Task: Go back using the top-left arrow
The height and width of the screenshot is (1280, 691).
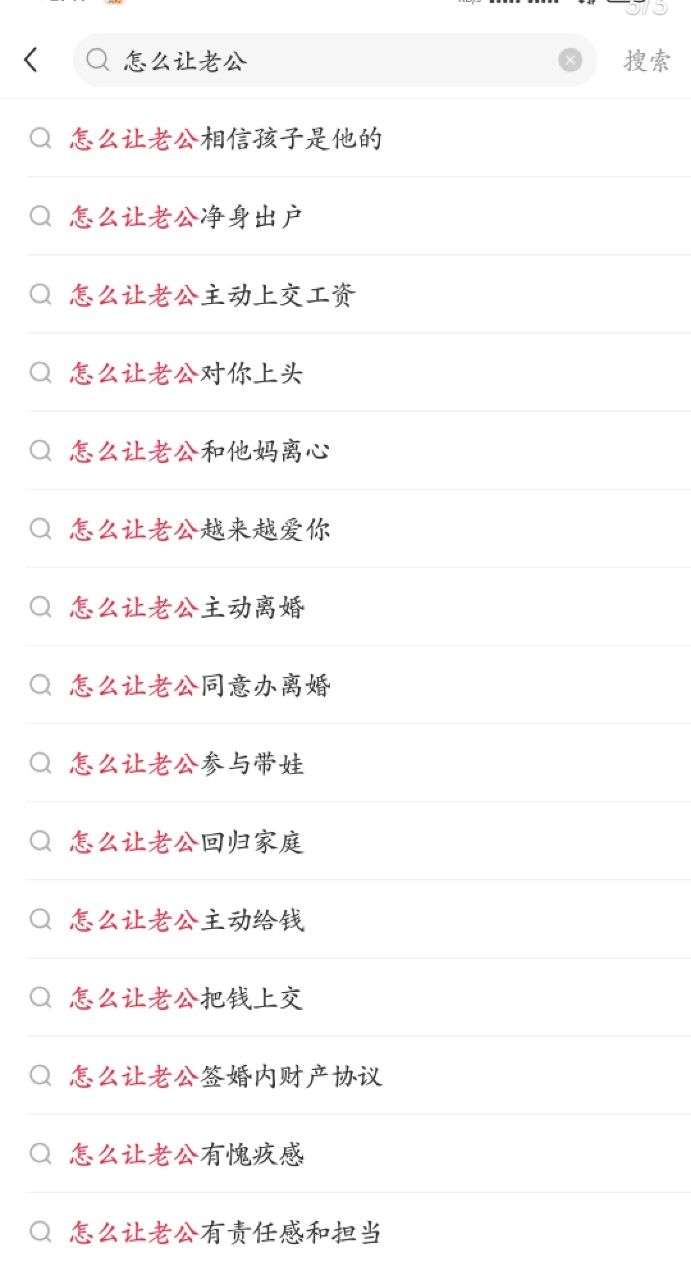Action: (31, 60)
